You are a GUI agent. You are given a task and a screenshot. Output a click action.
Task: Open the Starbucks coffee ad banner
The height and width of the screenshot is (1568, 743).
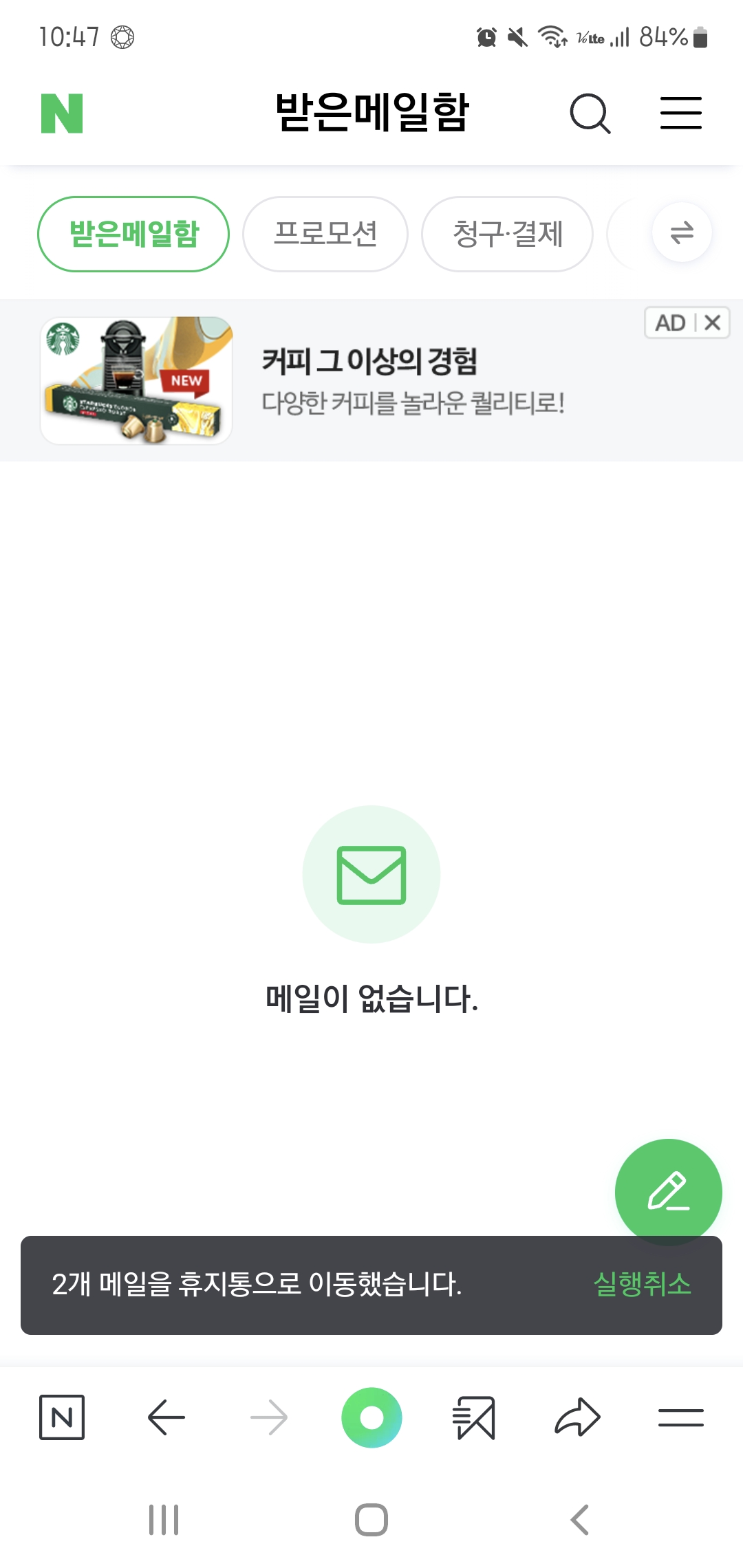tap(371, 381)
